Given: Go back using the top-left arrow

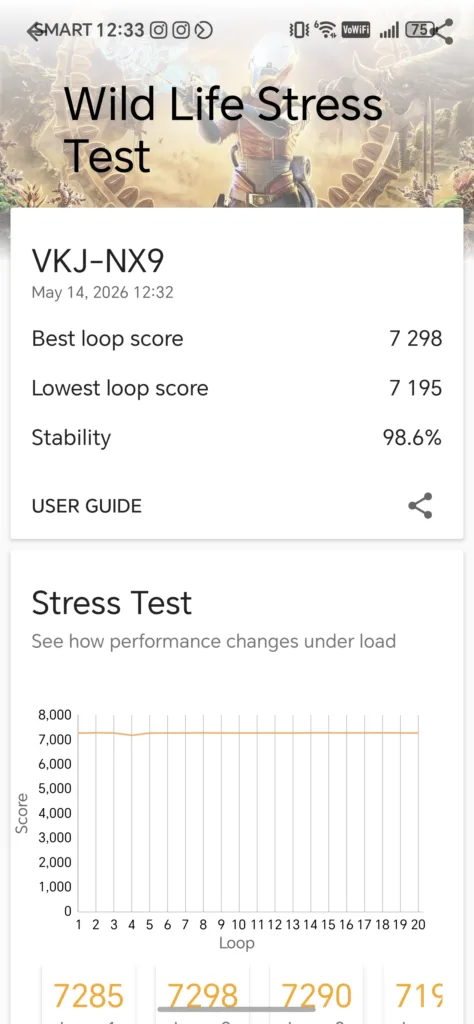Looking at the screenshot, I should coord(36,31).
